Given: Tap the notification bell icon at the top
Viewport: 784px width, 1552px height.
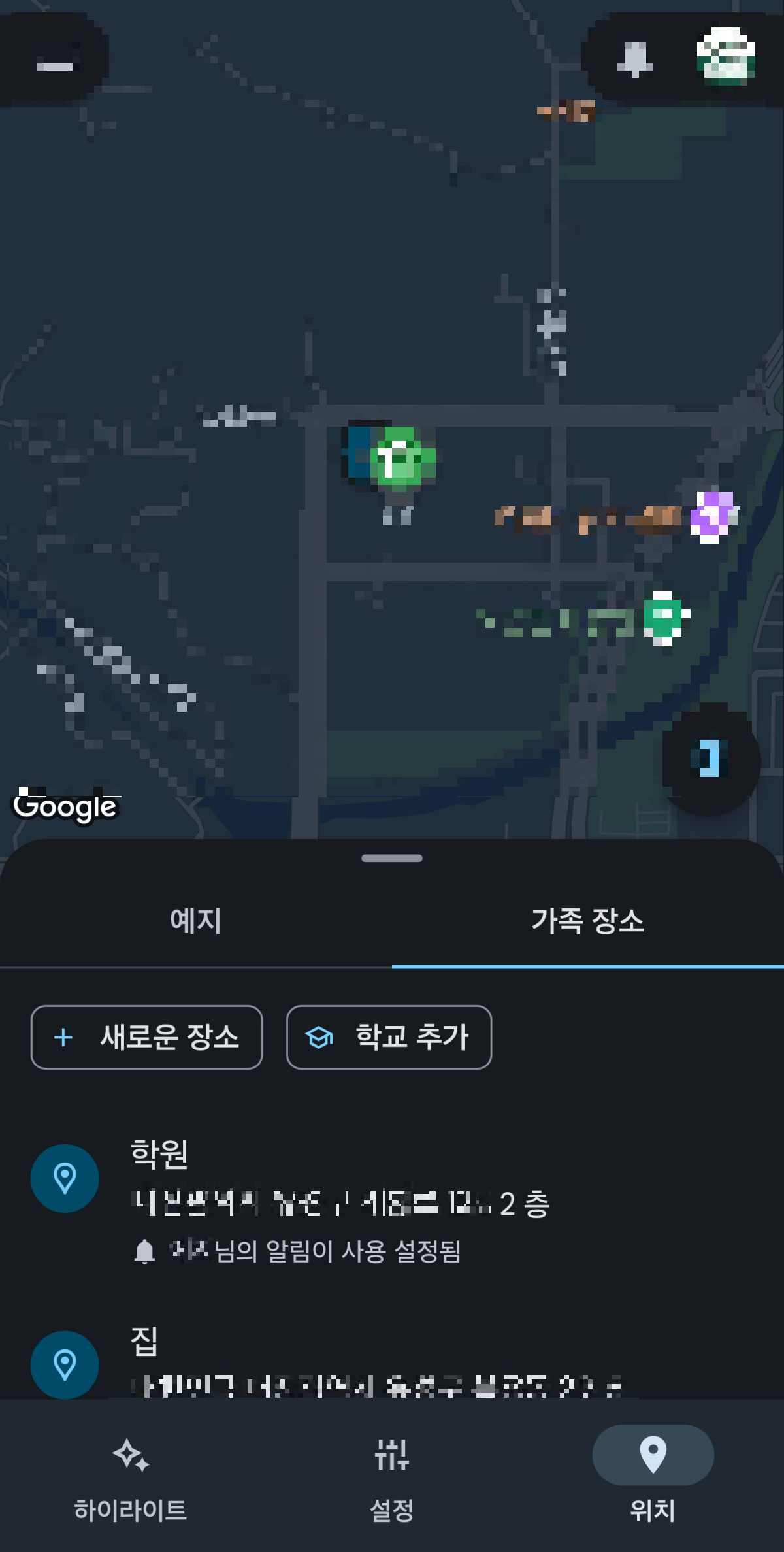Looking at the screenshot, I should [636, 58].
